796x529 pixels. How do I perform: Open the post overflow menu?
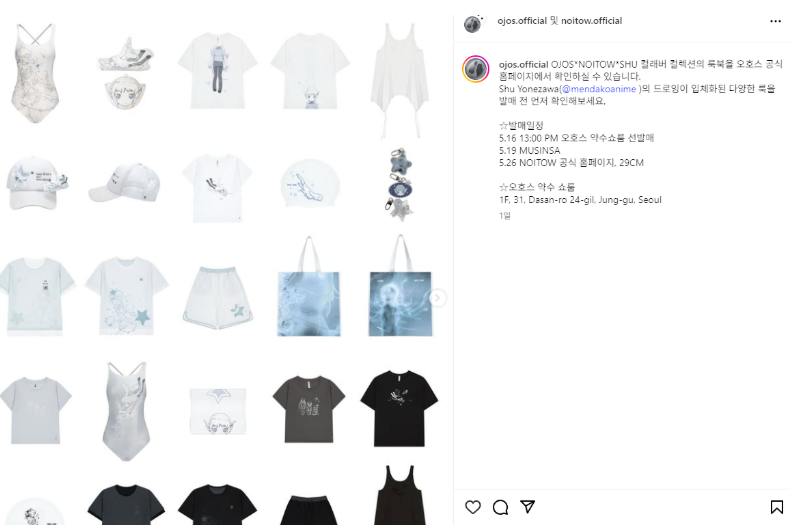tap(775, 21)
